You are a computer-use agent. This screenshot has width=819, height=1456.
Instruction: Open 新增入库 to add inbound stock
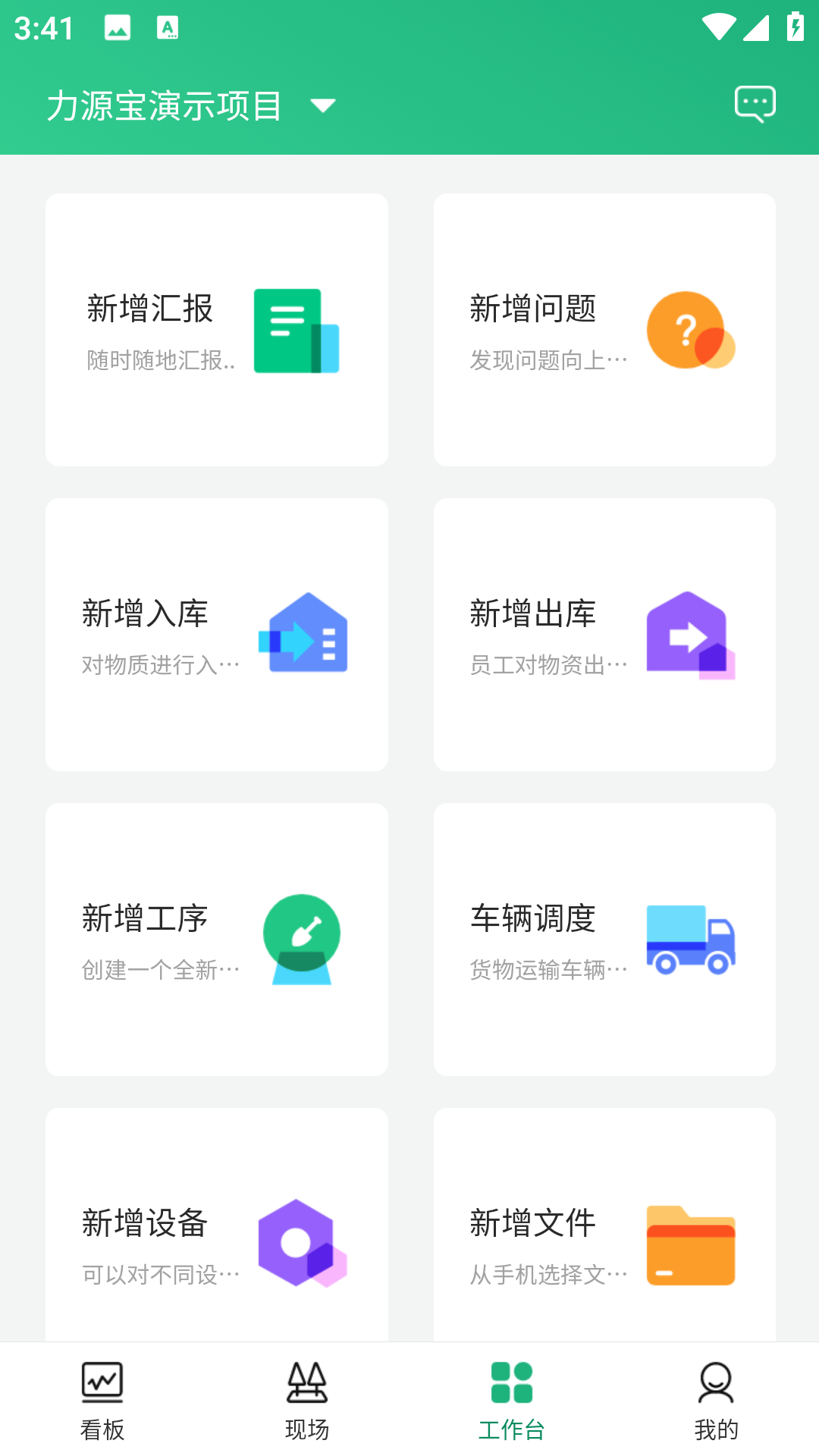pyautogui.click(x=217, y=635)
